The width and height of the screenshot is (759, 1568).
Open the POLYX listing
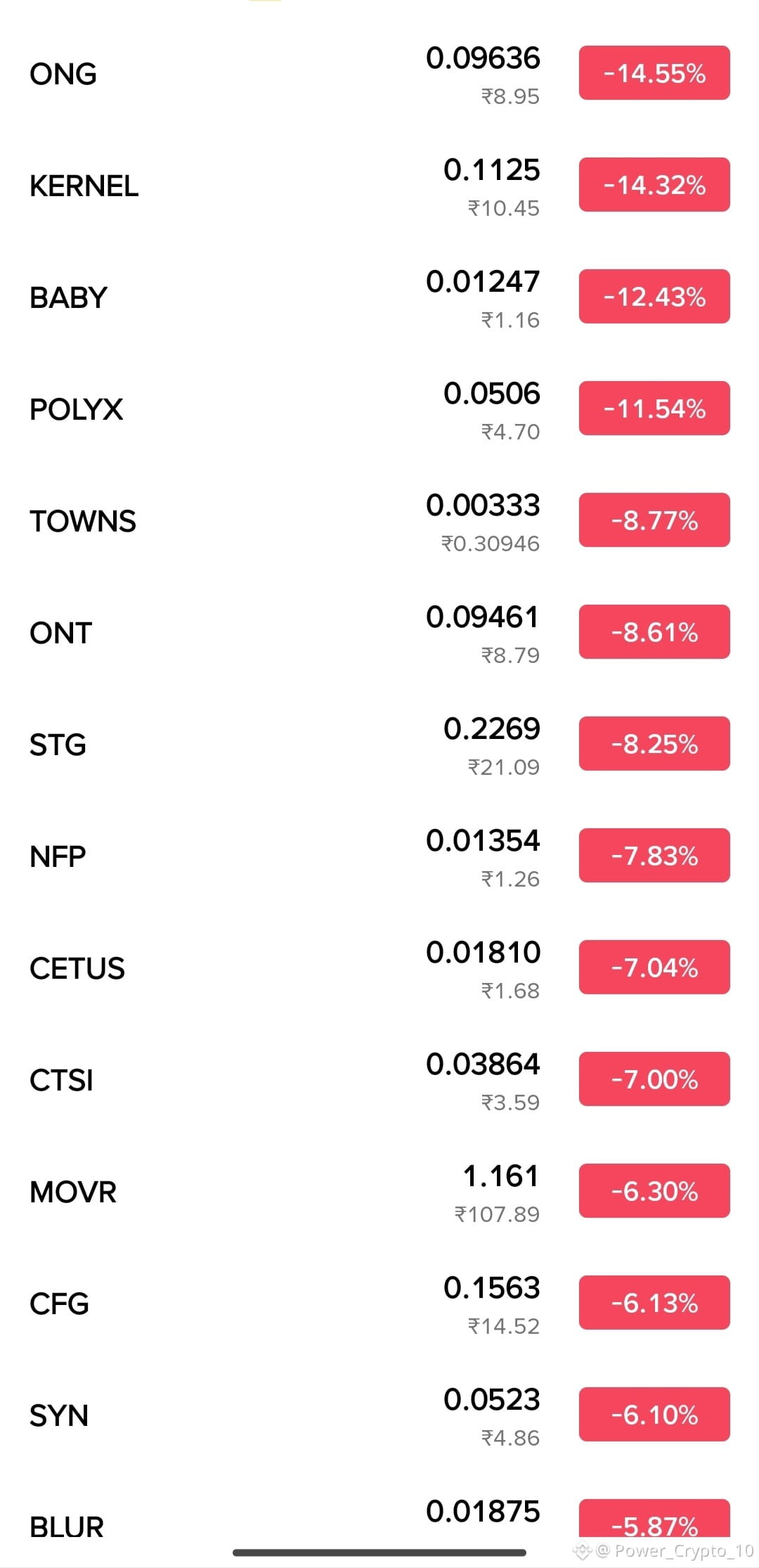(x=379, y=409)
